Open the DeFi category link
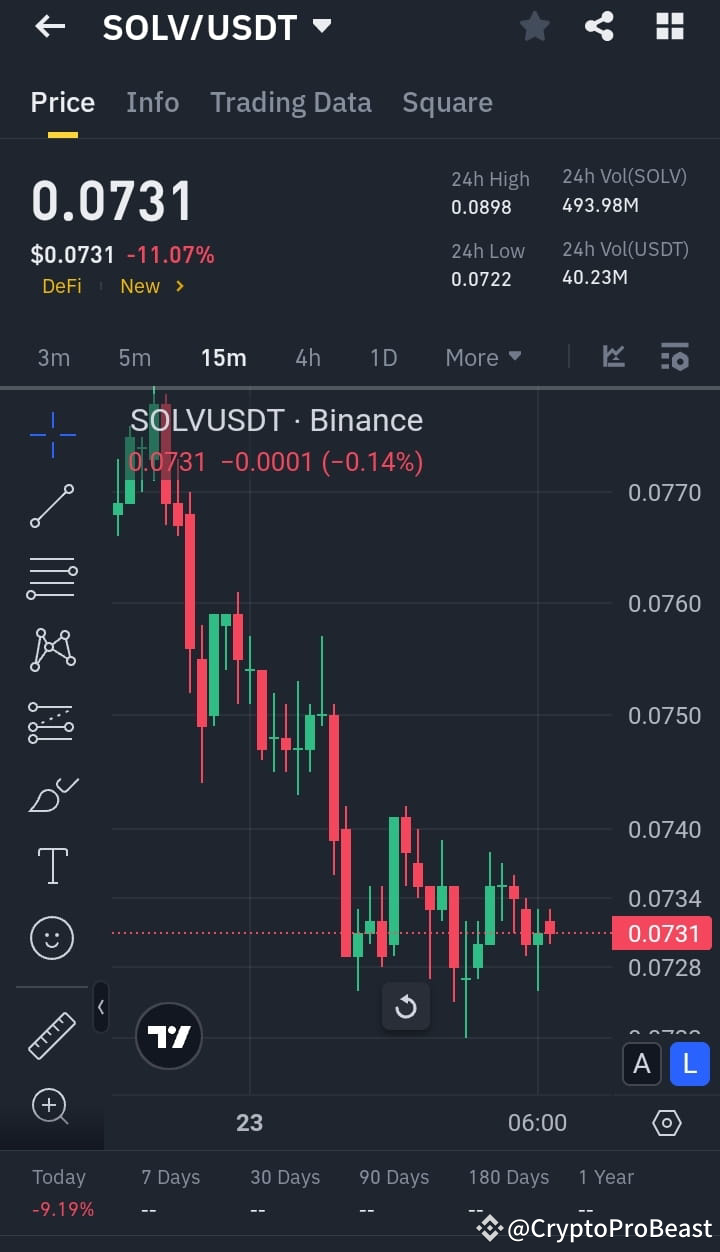 click(62, 286)
